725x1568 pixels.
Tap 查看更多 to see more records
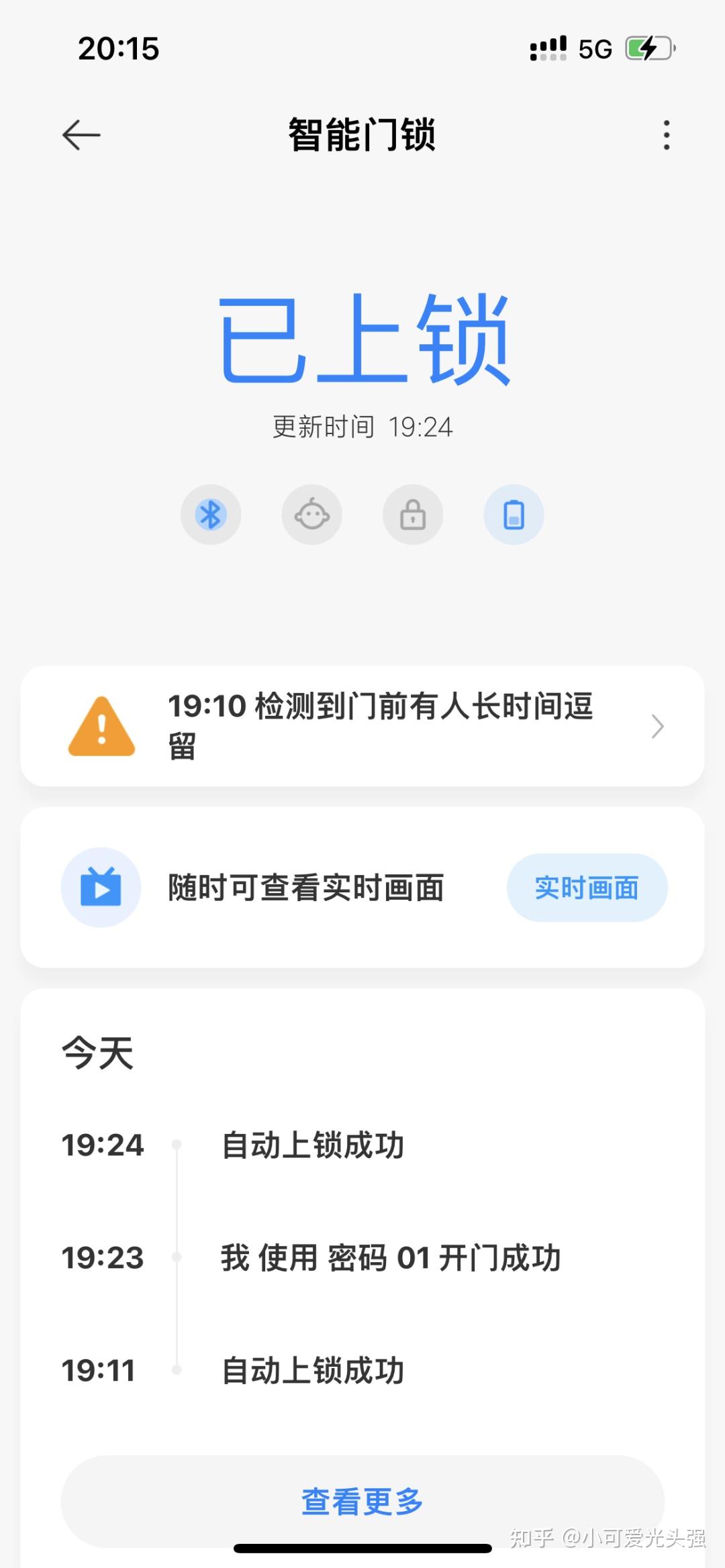[362, 1501]
